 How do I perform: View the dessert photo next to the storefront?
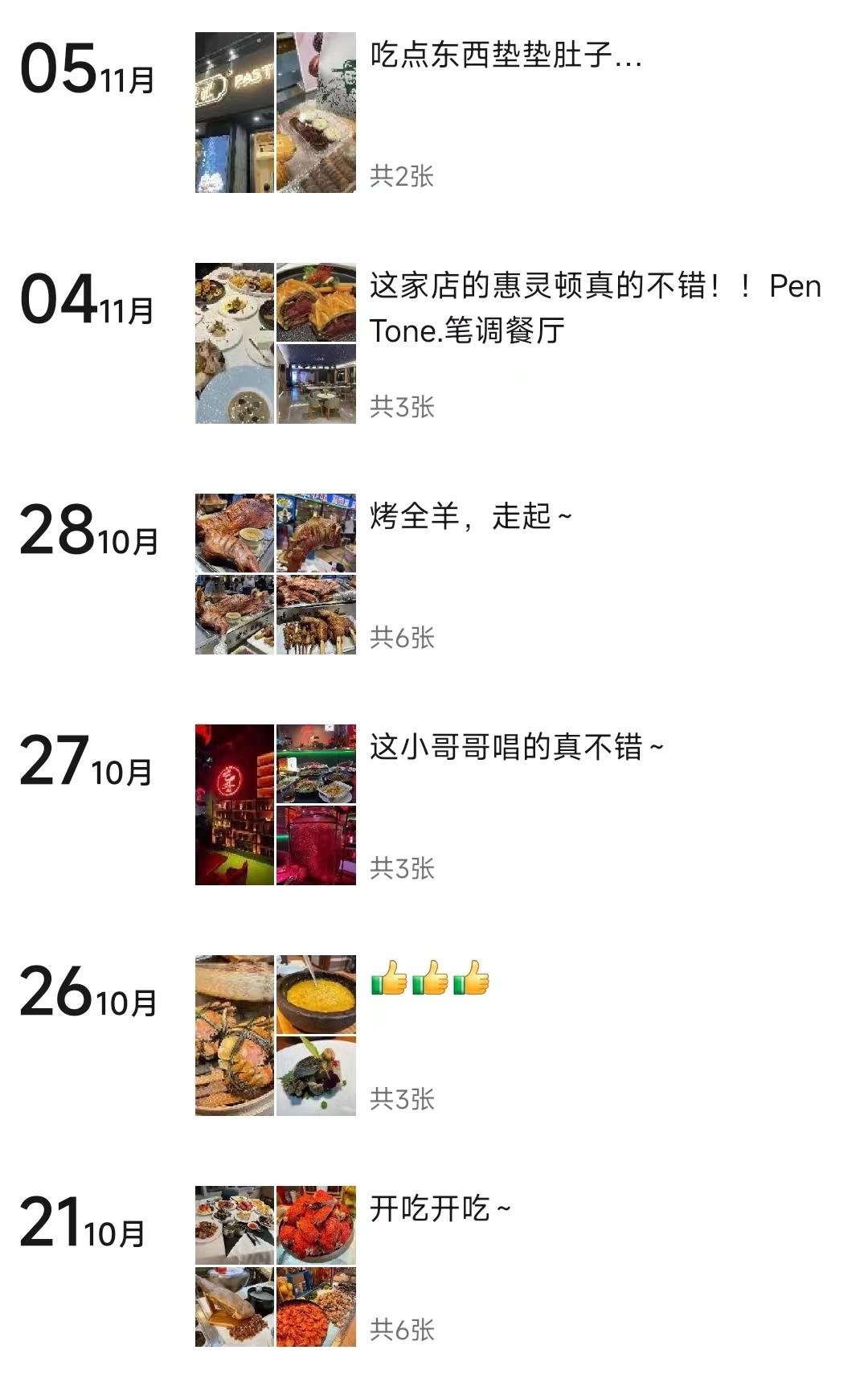point(316,113)
